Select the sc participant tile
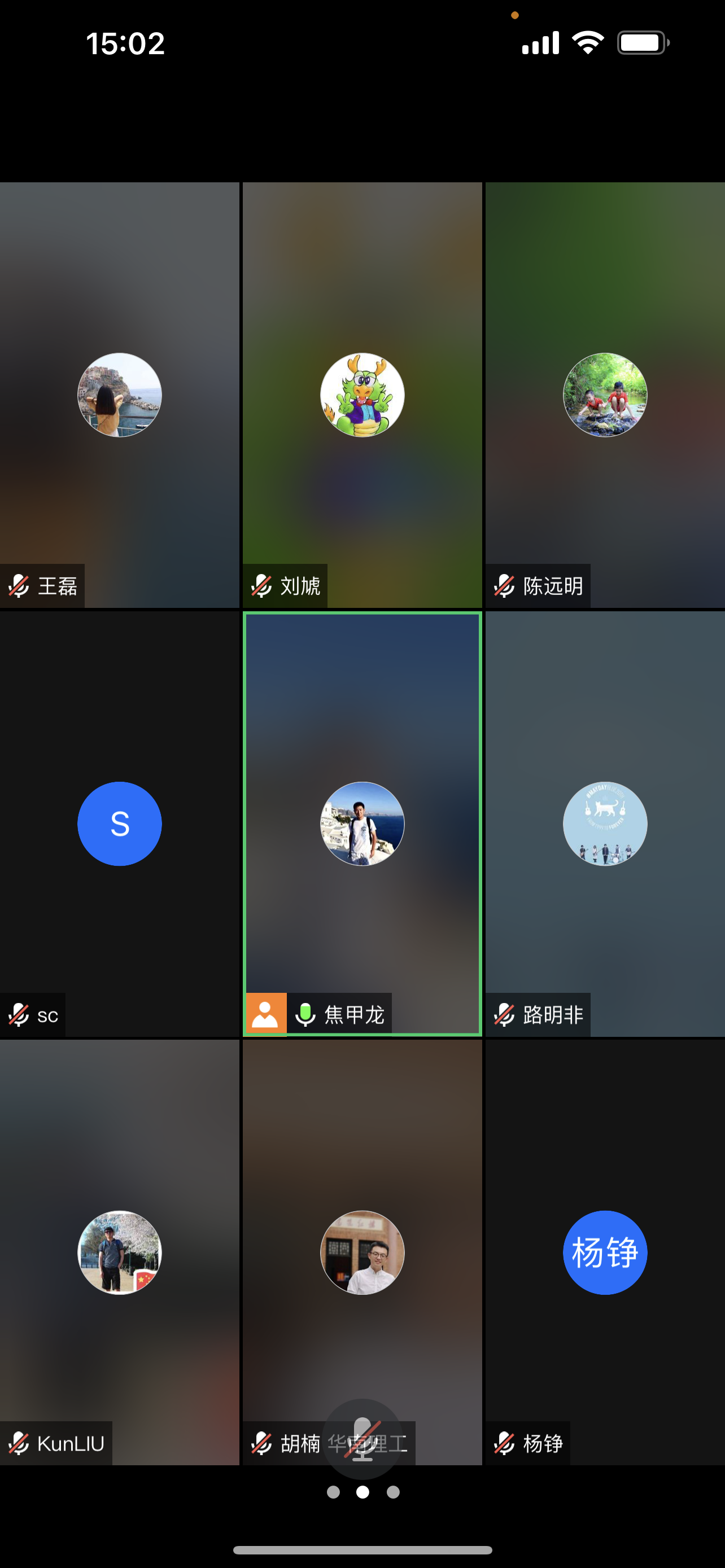The height and width of the screenshot is (1568, 725). 119,823
